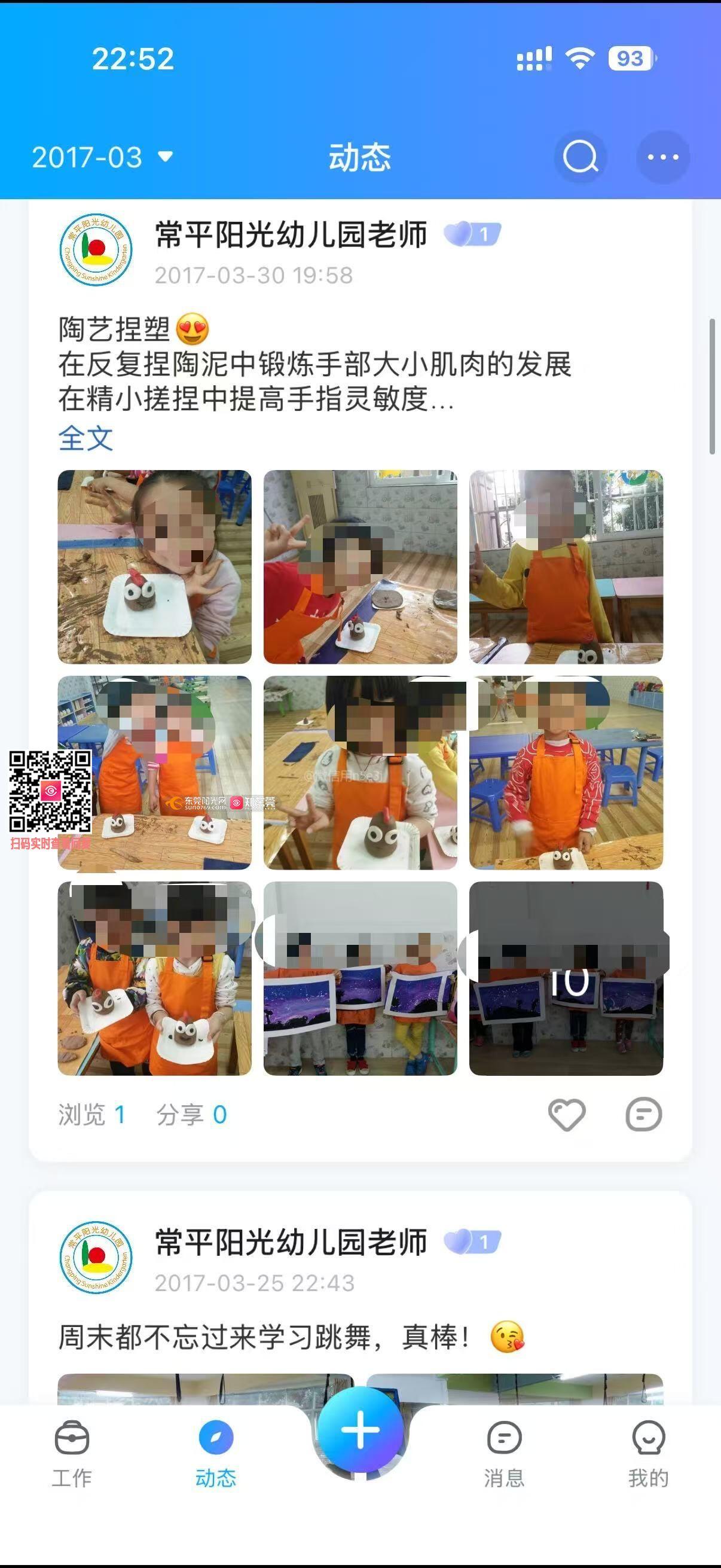Expand the full text via 全文
721x1568 pixels.
coord(85,438)
